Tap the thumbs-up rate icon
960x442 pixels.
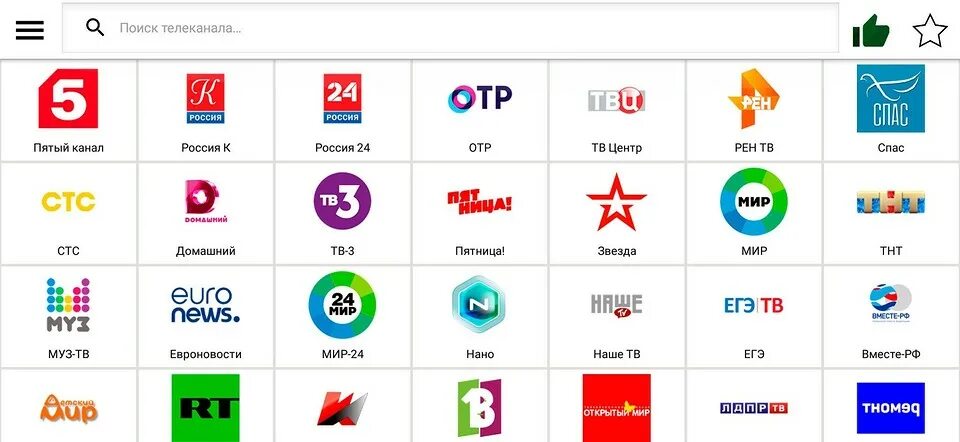tap(870, 31)
